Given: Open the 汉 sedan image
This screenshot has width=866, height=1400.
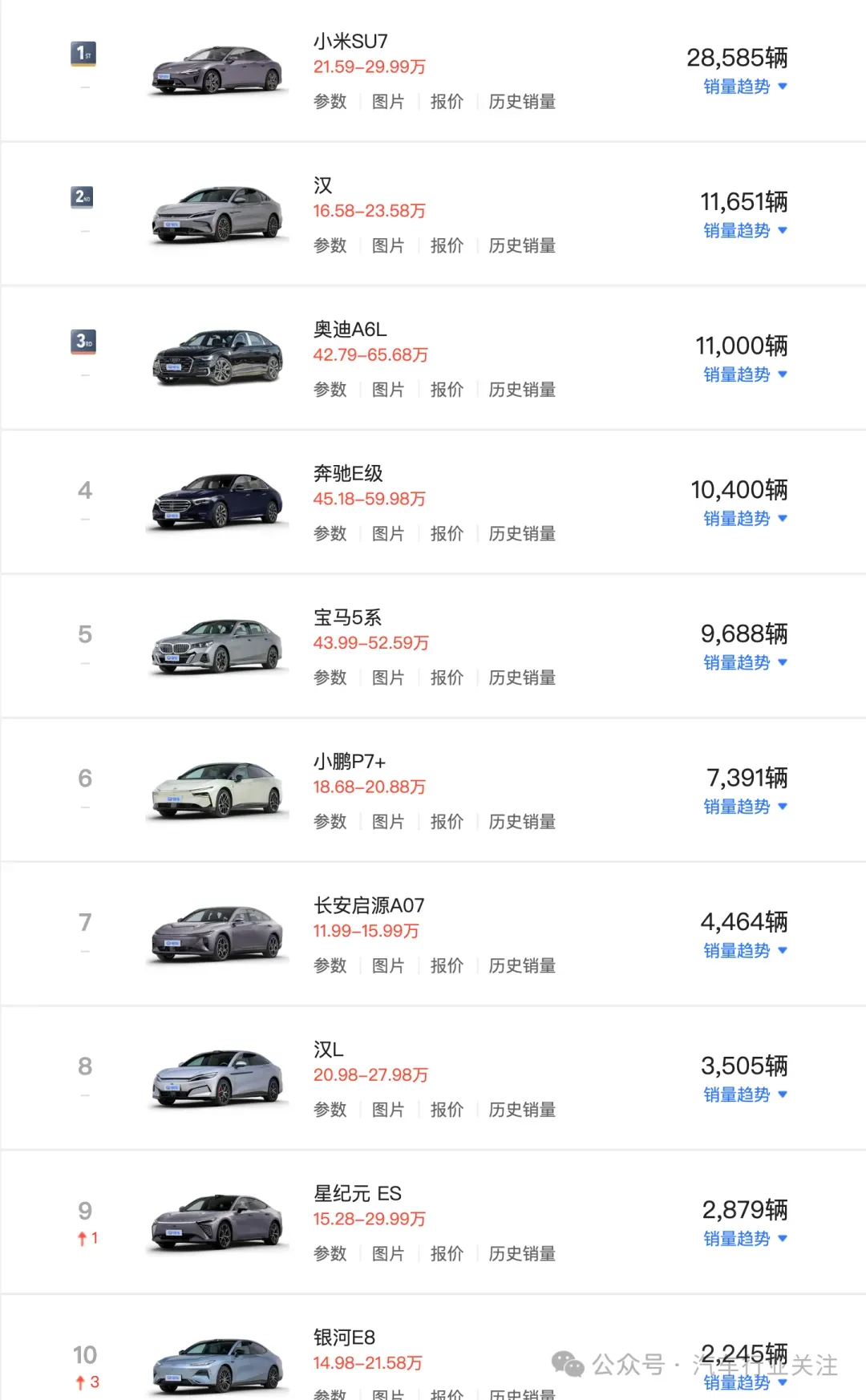Looking at the screenshot, I should point(217,213).
